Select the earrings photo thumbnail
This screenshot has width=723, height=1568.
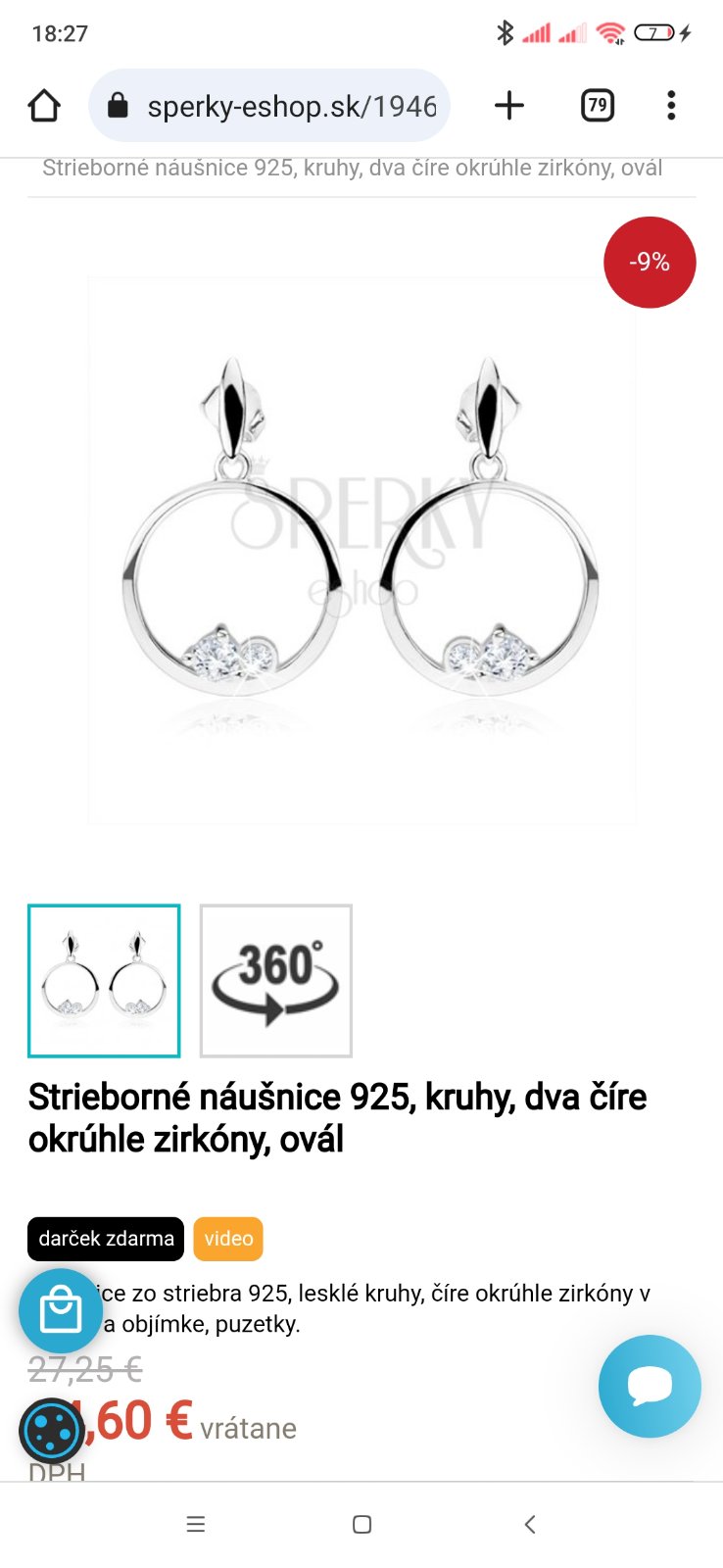pyautogui.click(x=104, y=981)
